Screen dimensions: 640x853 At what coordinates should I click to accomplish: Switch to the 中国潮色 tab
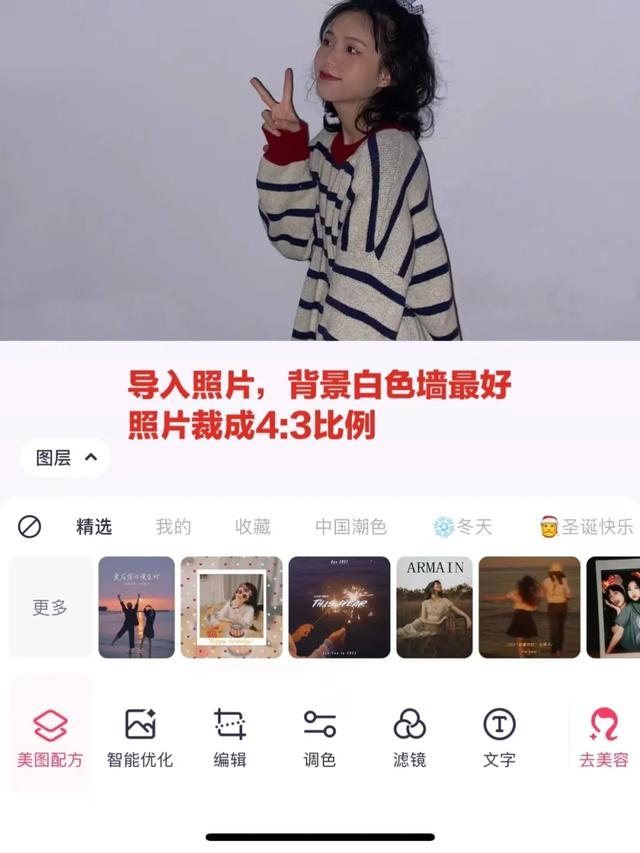(x=351, y=527)
